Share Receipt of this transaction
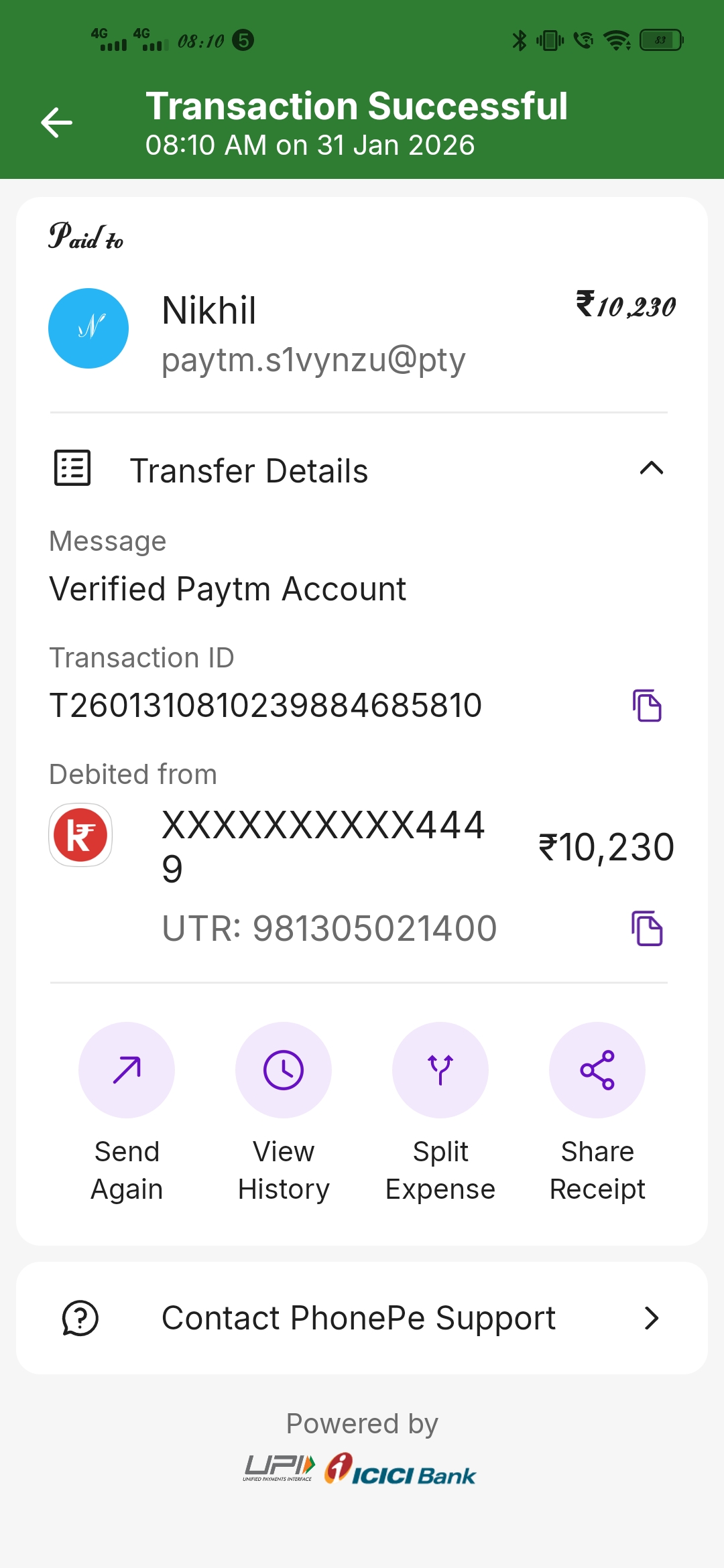 tap(597, 1070)
